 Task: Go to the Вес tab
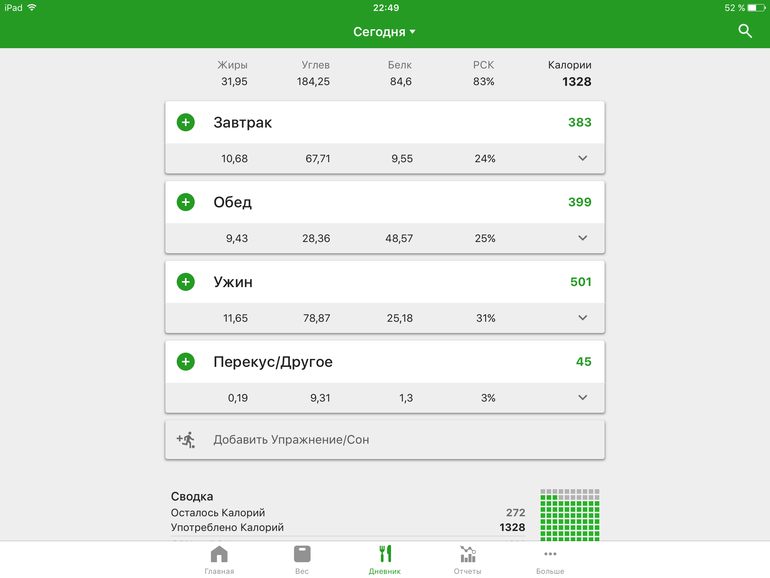(302, 560)
